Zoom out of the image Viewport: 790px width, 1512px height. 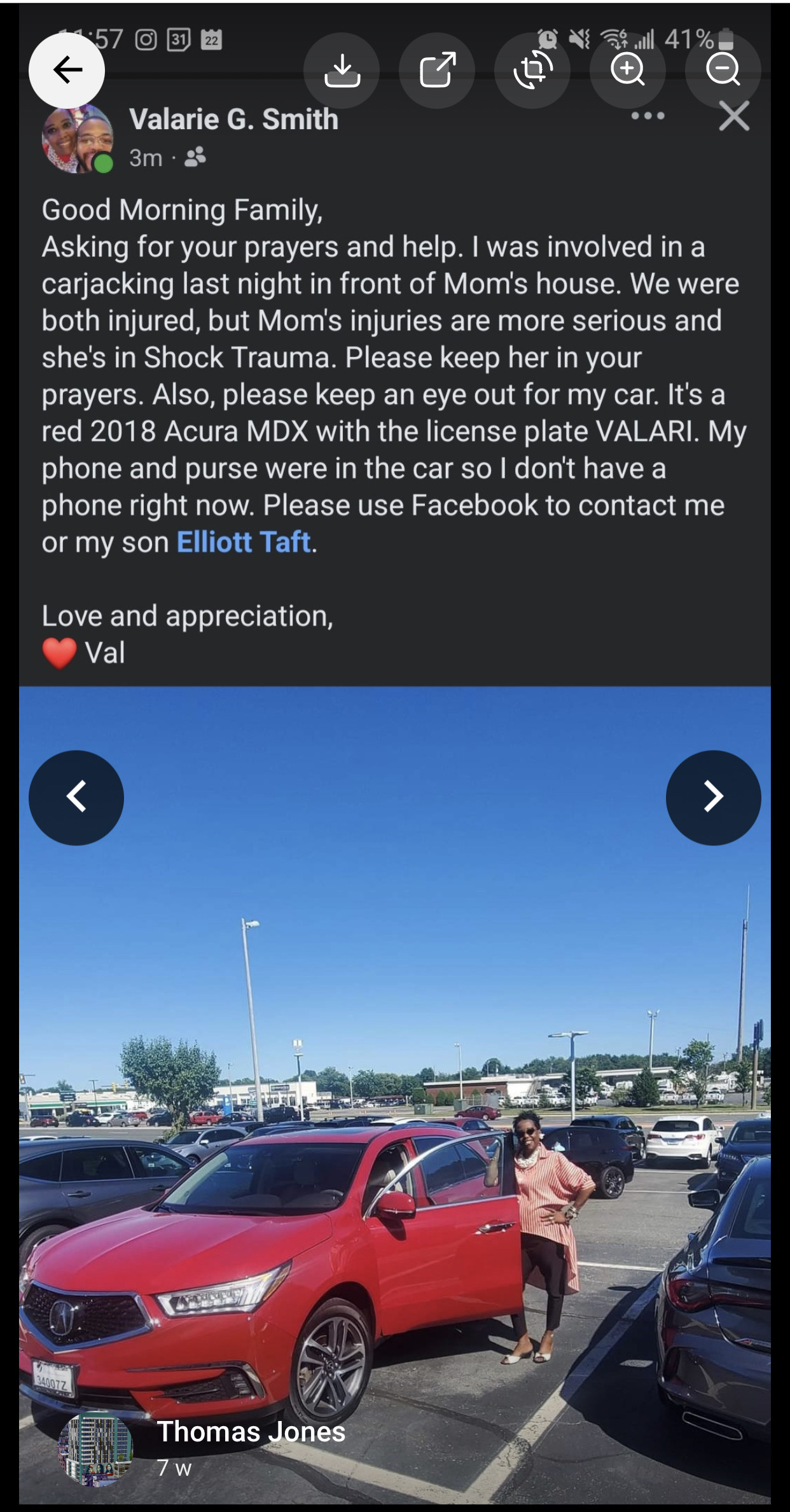point(723,70)
